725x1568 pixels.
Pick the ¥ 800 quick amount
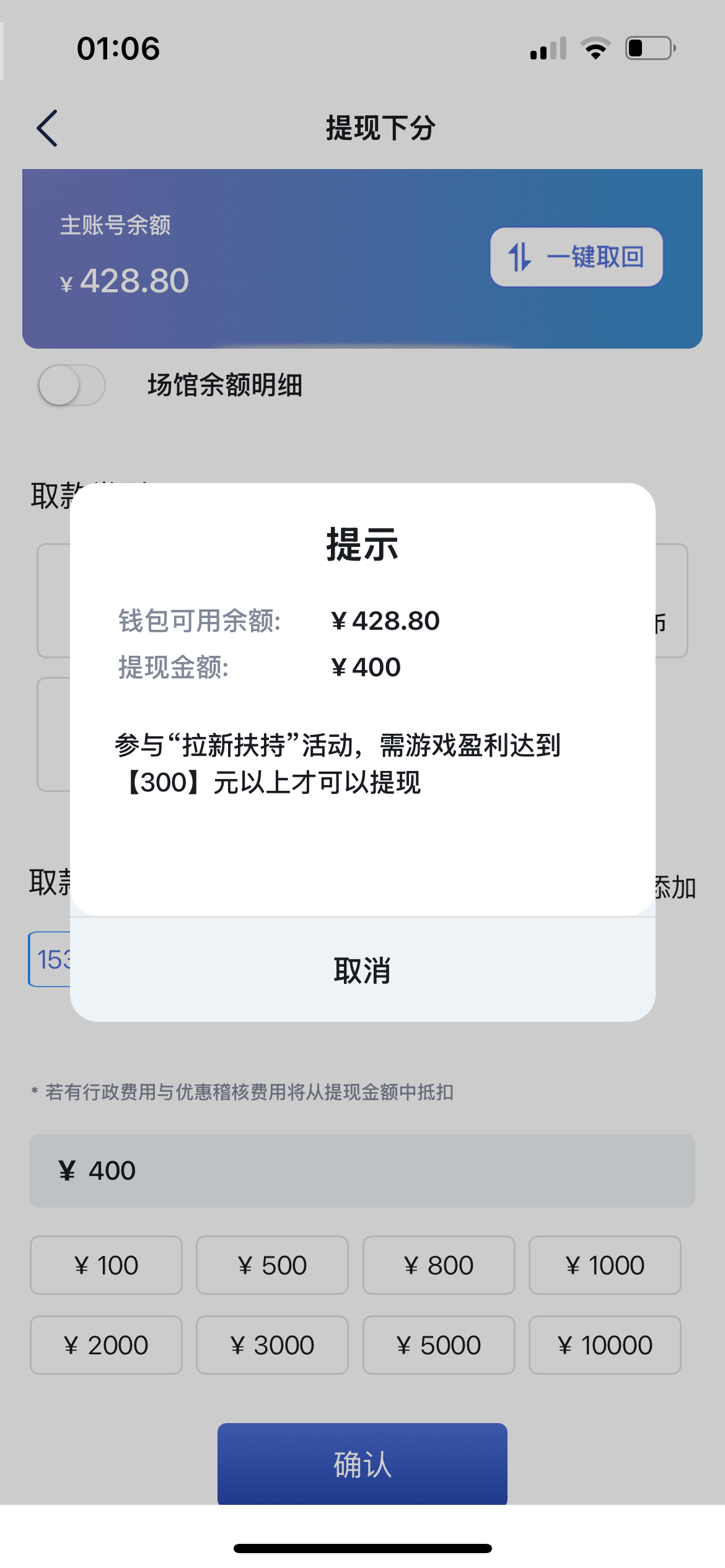tap(438, 1265)
